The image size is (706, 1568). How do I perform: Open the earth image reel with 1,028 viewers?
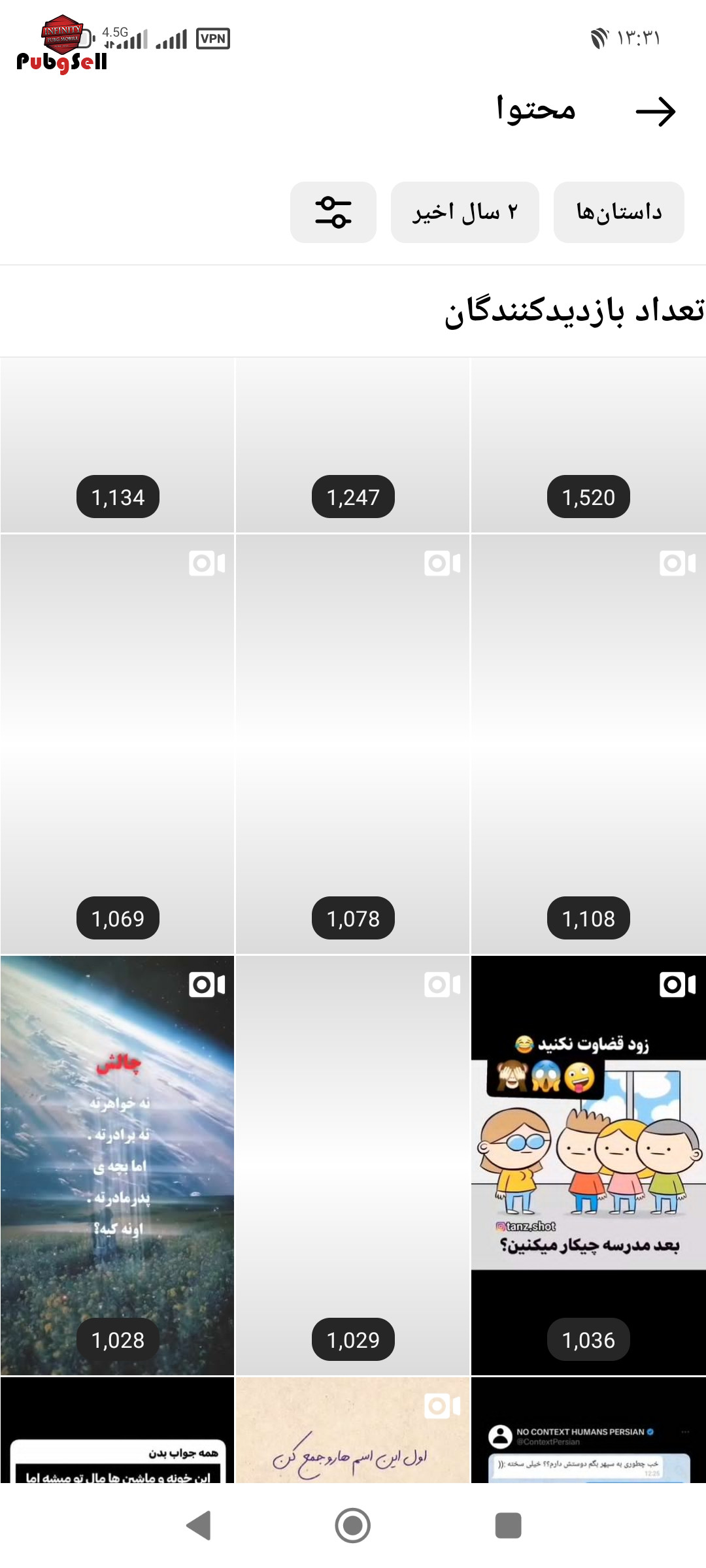click(117, 1166)
